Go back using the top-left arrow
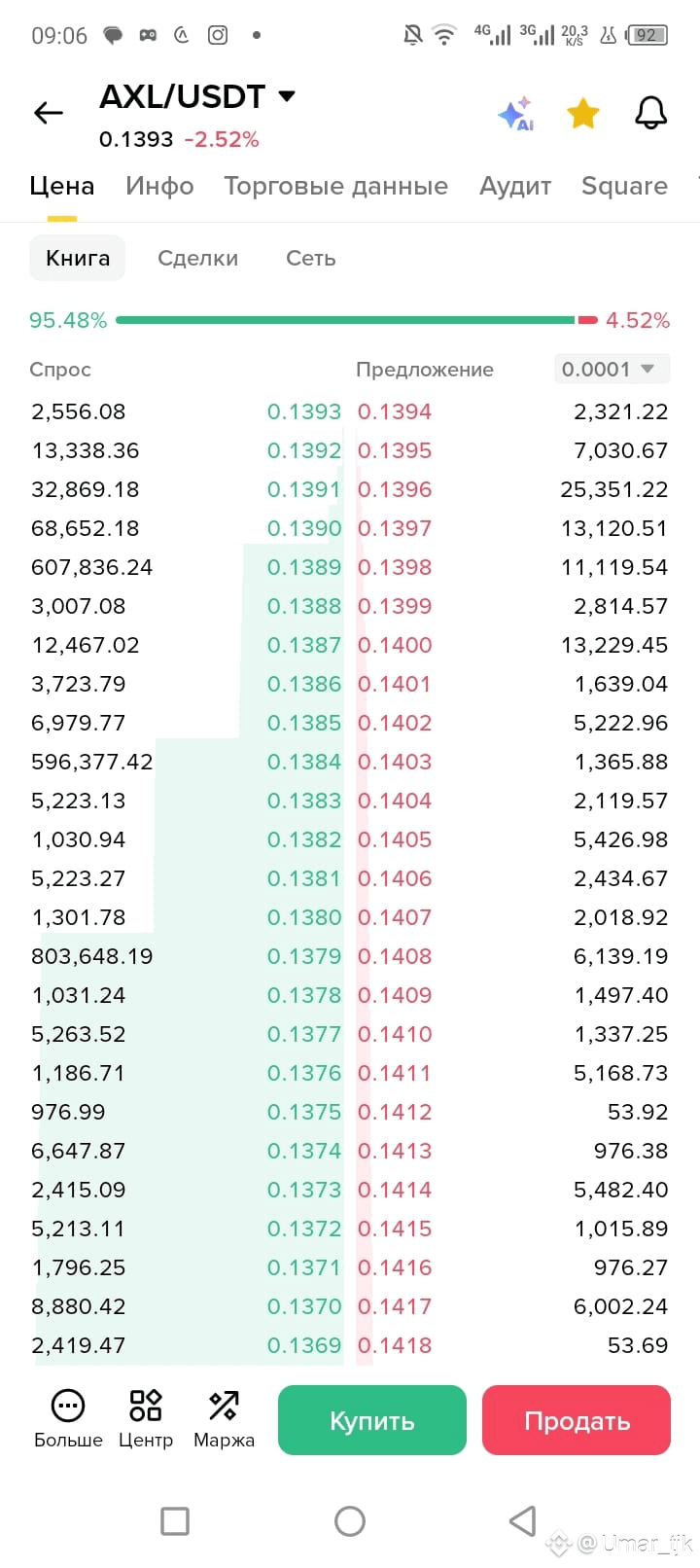Viewport: 700px width, 1568px height. [48, 113]
